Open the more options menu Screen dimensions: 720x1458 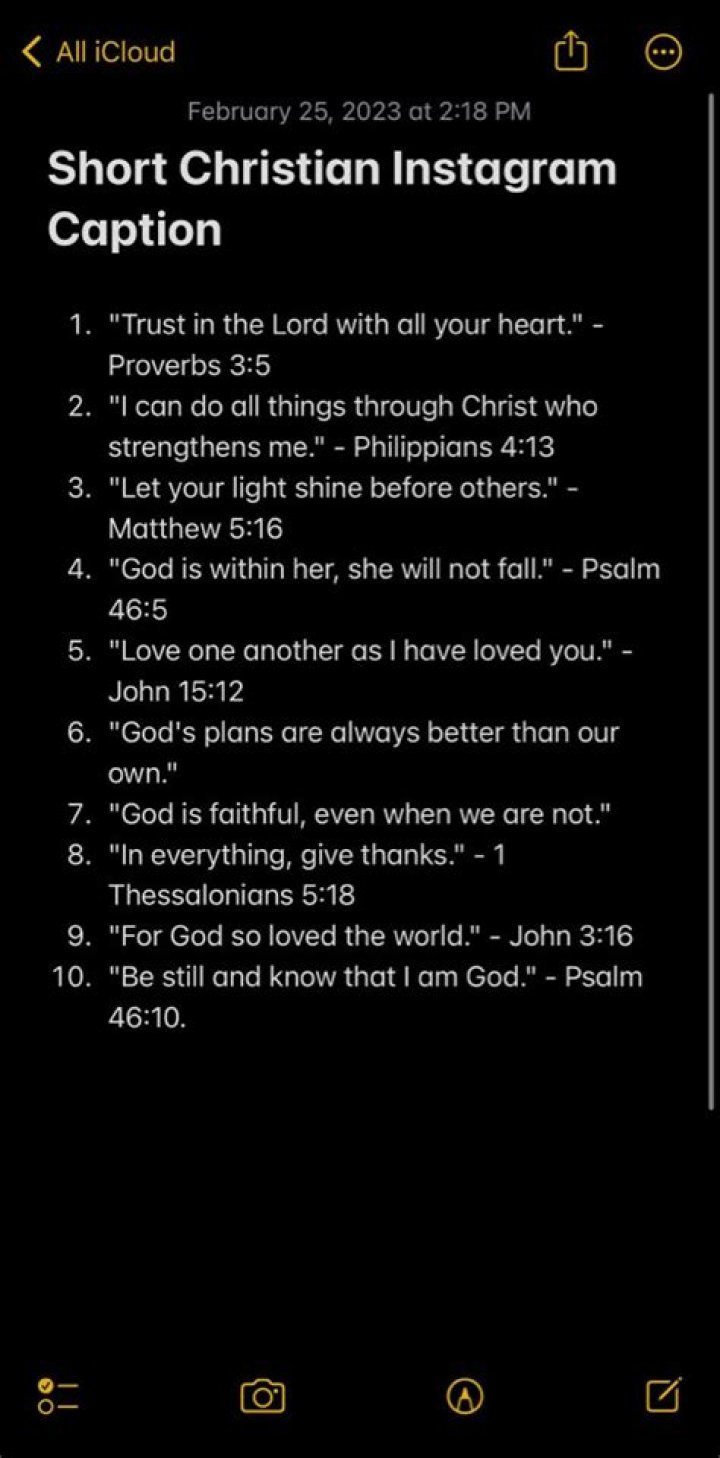click(664, 52)
